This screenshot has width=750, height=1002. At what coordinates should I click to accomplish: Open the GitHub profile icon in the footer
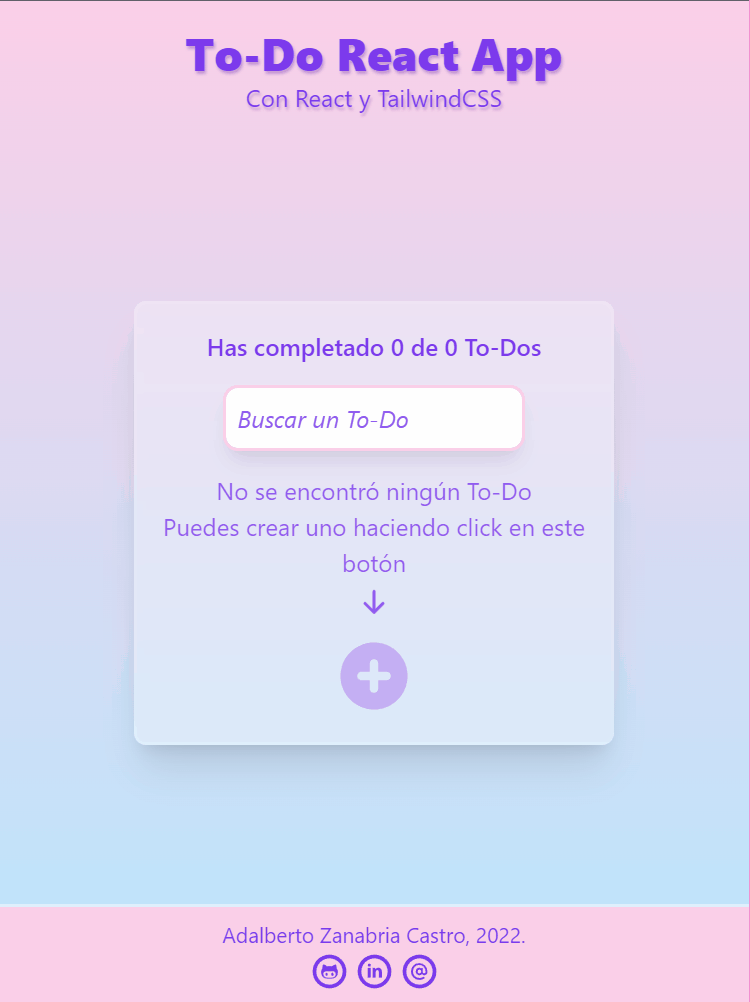pos(329,970)
